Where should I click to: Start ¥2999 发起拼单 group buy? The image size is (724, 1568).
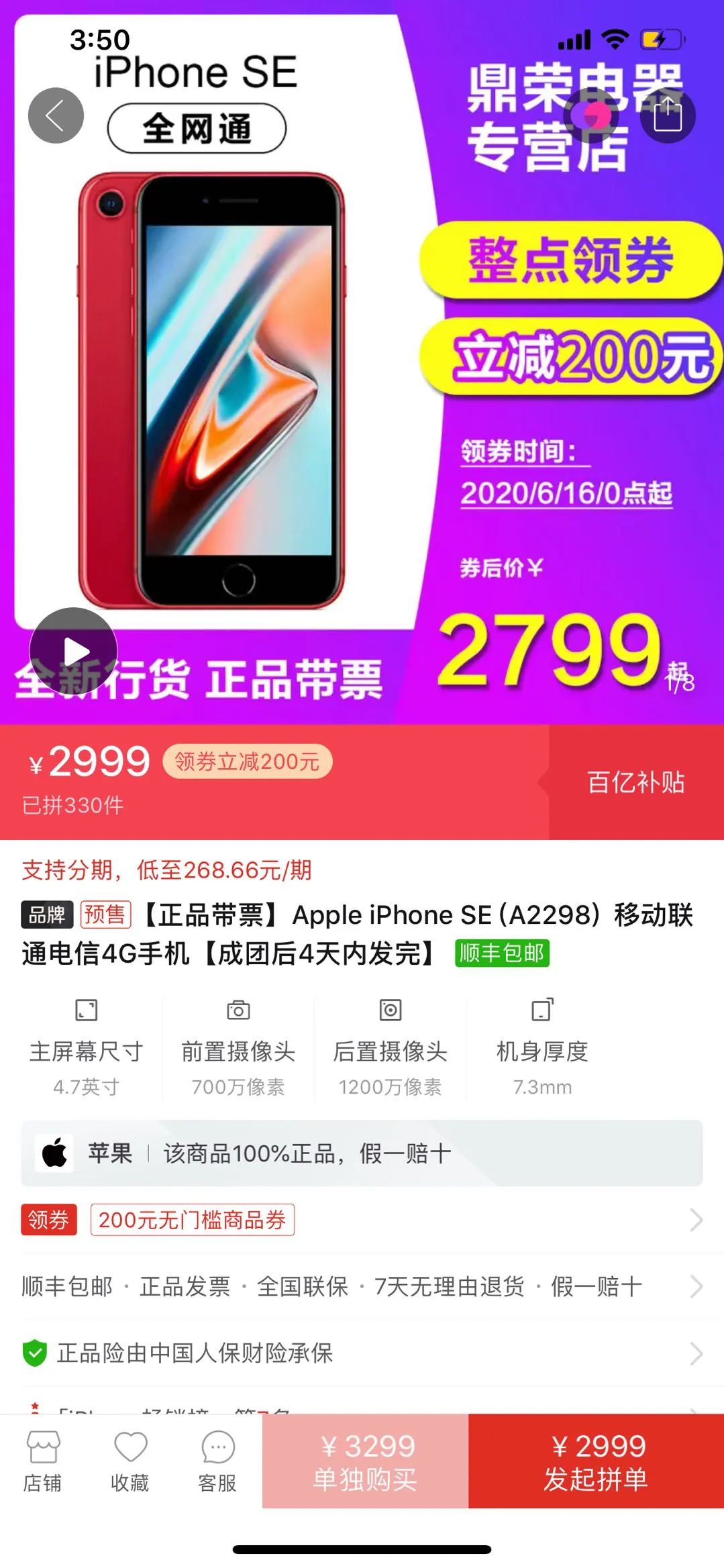(x=596, y=1462)
